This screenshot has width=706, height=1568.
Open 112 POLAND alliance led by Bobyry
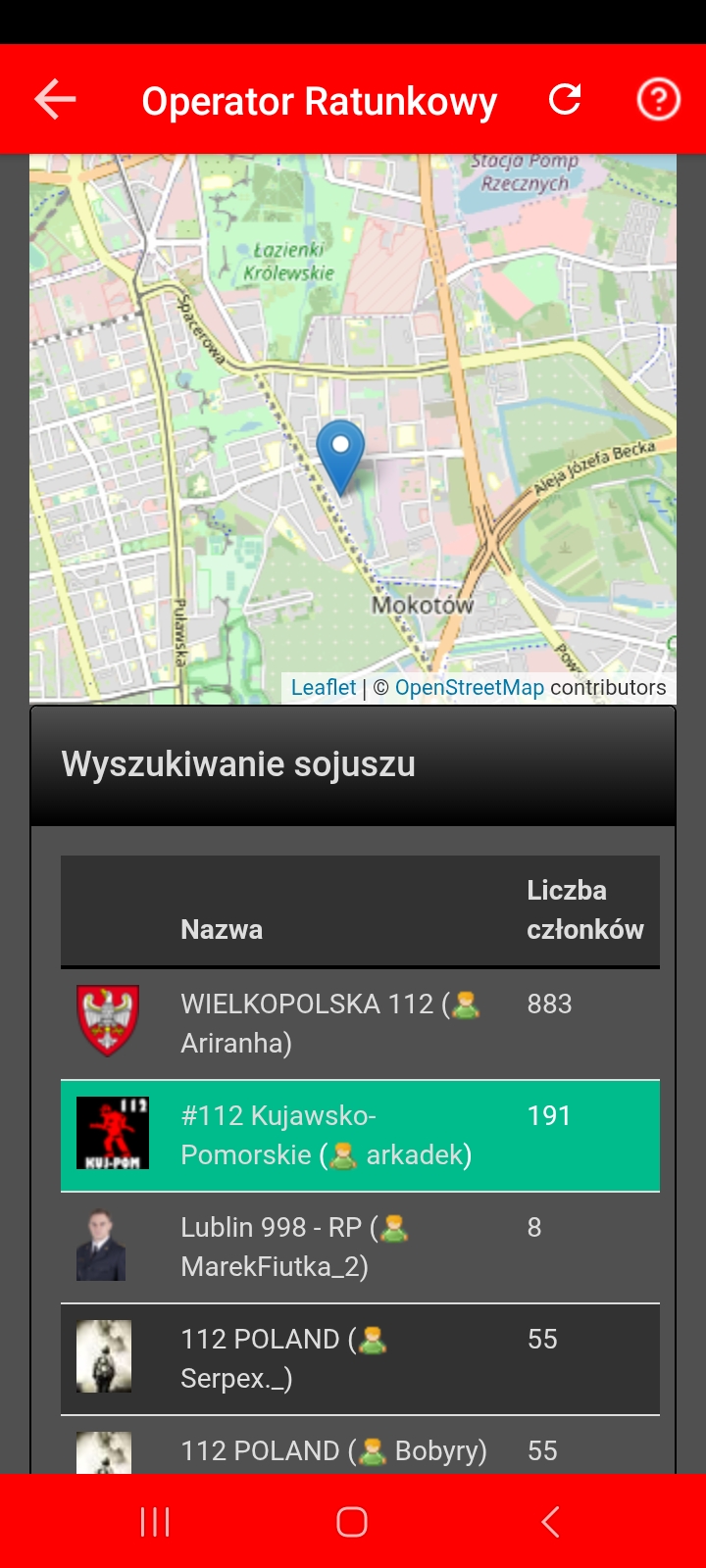[x=333, y=1451]
